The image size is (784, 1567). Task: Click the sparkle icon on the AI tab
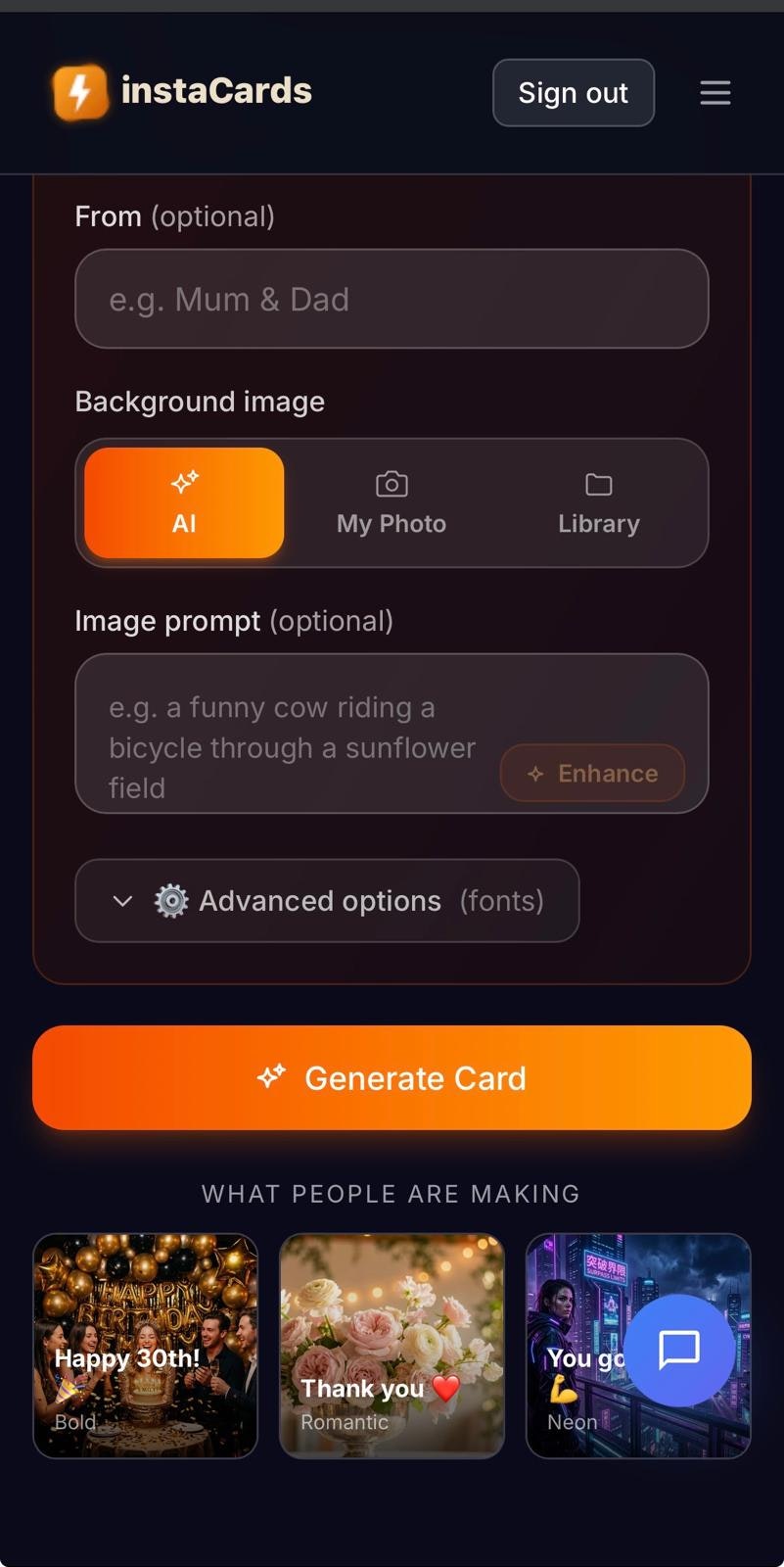pyautogui.click(x=184, y=481)
